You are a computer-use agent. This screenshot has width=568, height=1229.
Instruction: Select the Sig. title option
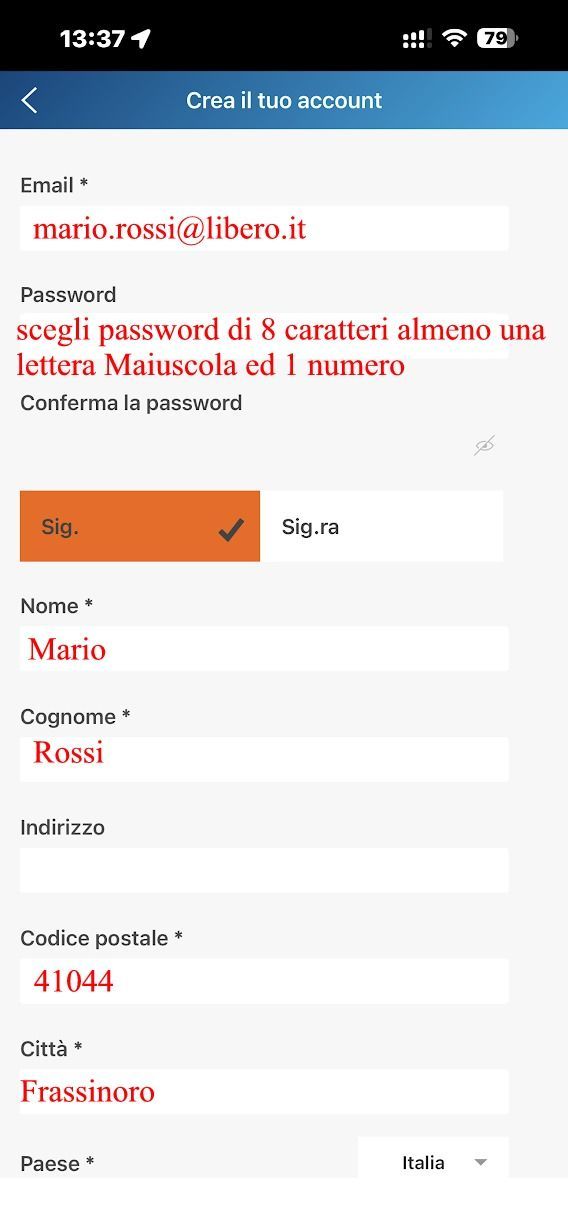coord(140,526)
